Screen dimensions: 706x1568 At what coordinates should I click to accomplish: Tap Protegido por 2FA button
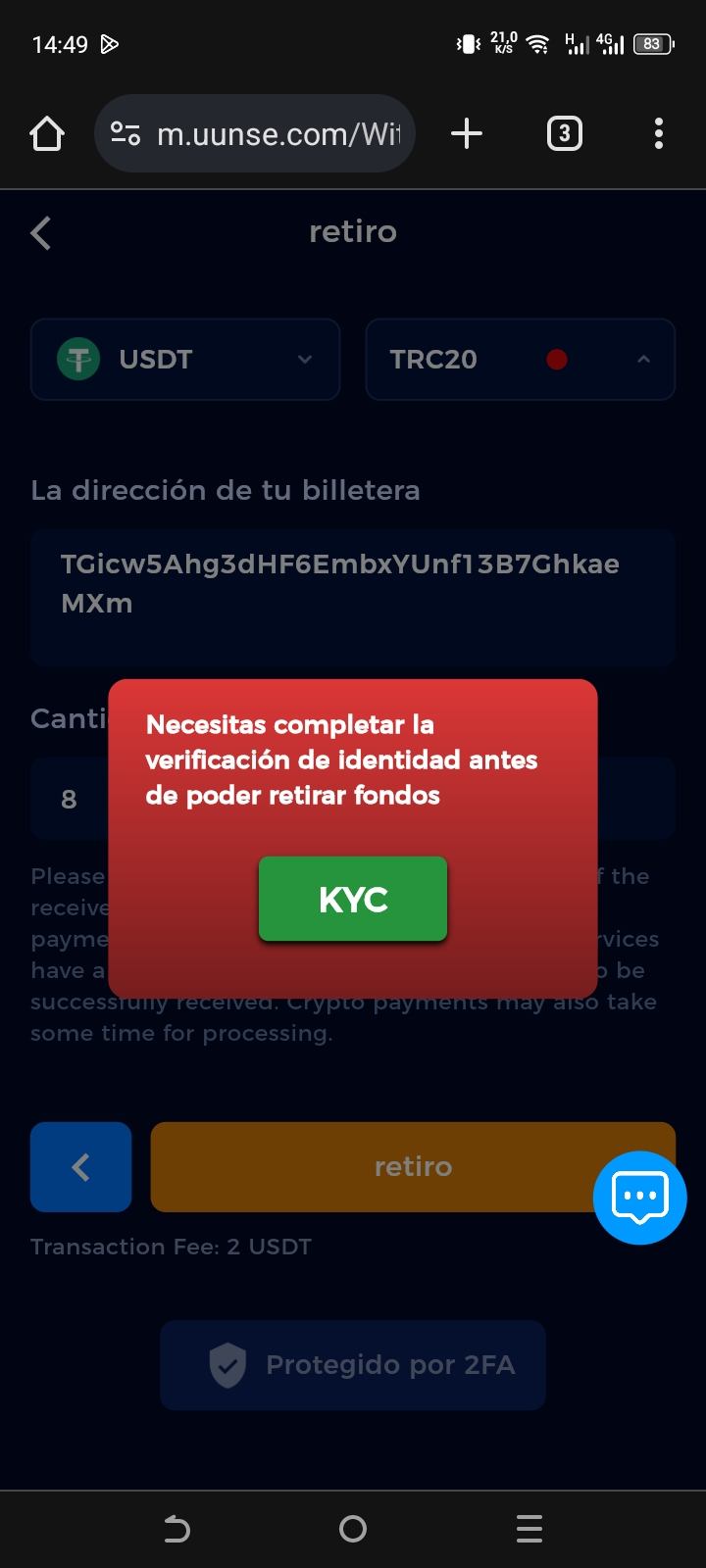(x=353, y=1364)
